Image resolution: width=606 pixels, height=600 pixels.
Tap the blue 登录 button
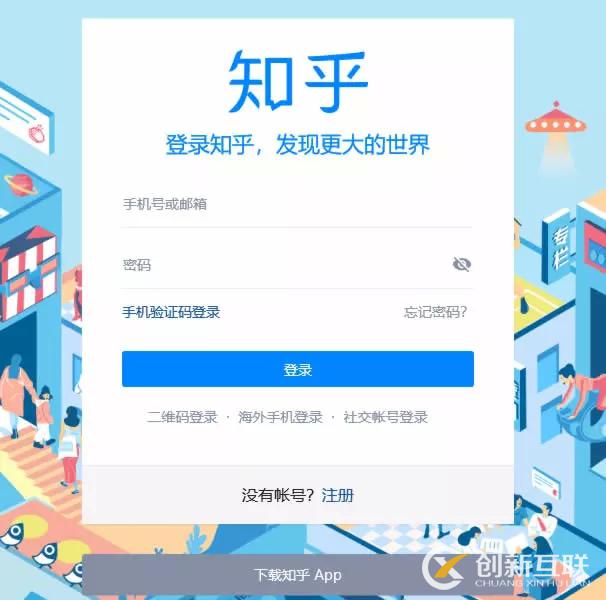[298, 369]
